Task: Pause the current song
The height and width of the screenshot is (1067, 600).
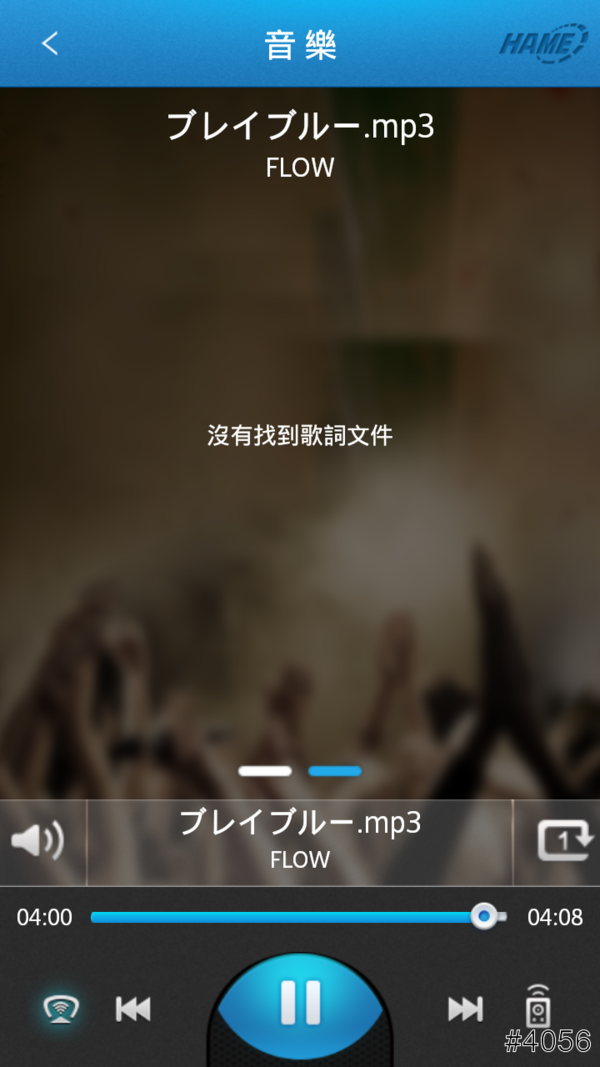Action: point(300,1002)
